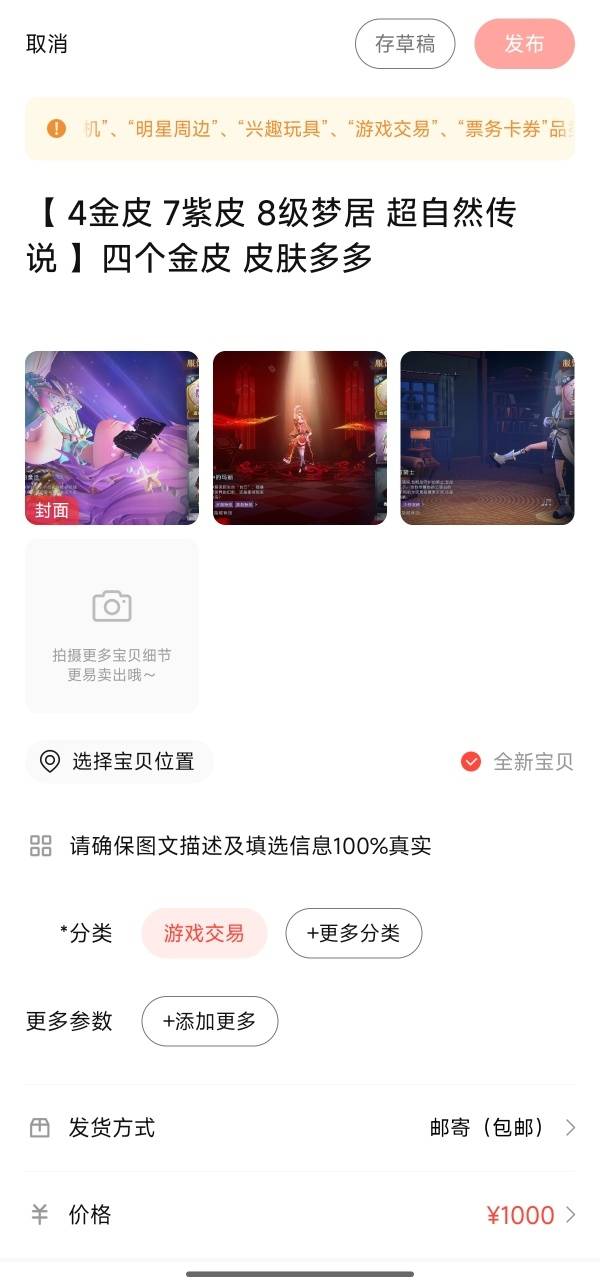
Task: Open the cover photo marked 封面
Action: 112,437
